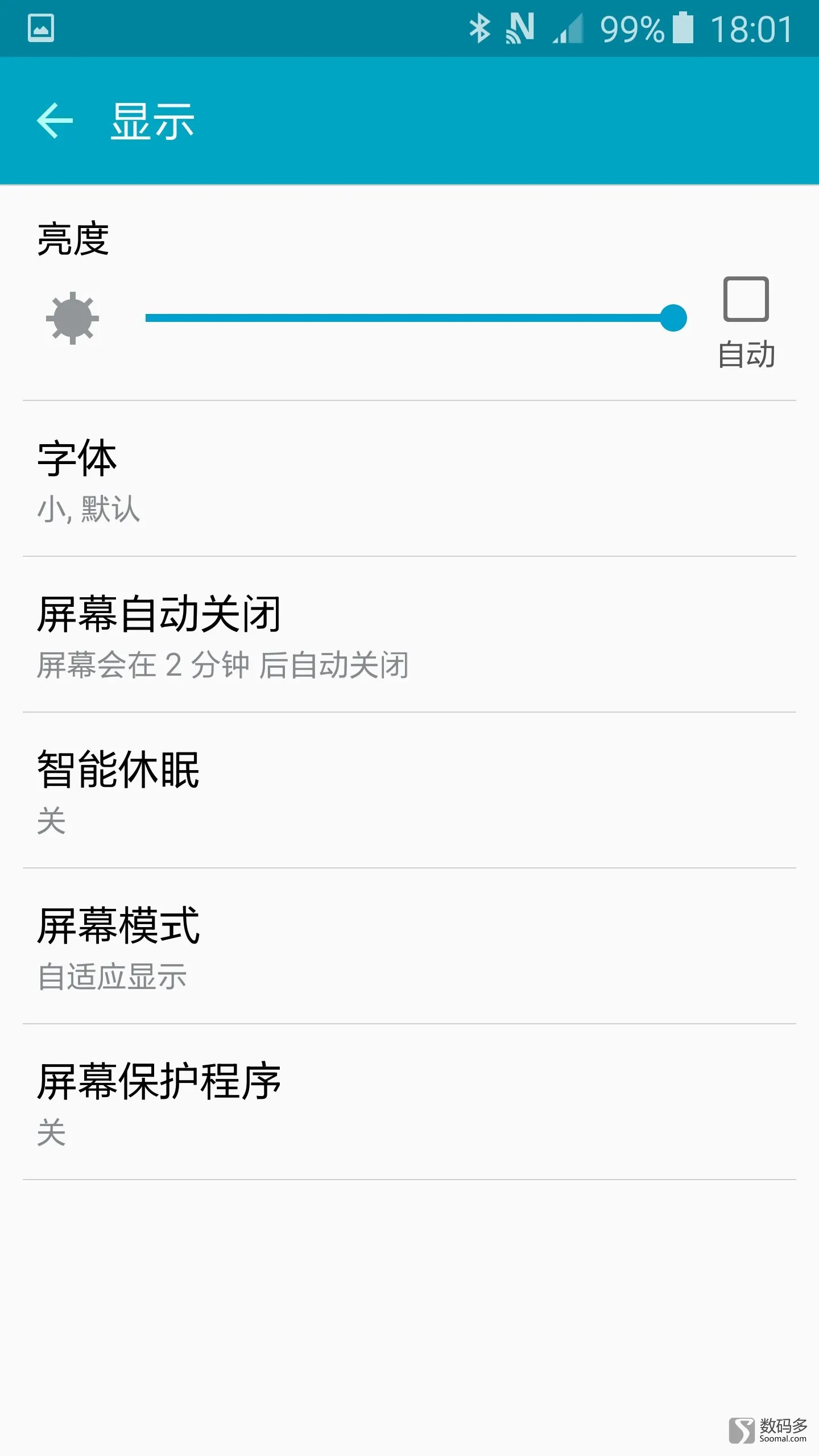This screenshot has width=819, height=1456.
Task: Open 屏幕保护程序 settings
Action: tap(409, 1102)
